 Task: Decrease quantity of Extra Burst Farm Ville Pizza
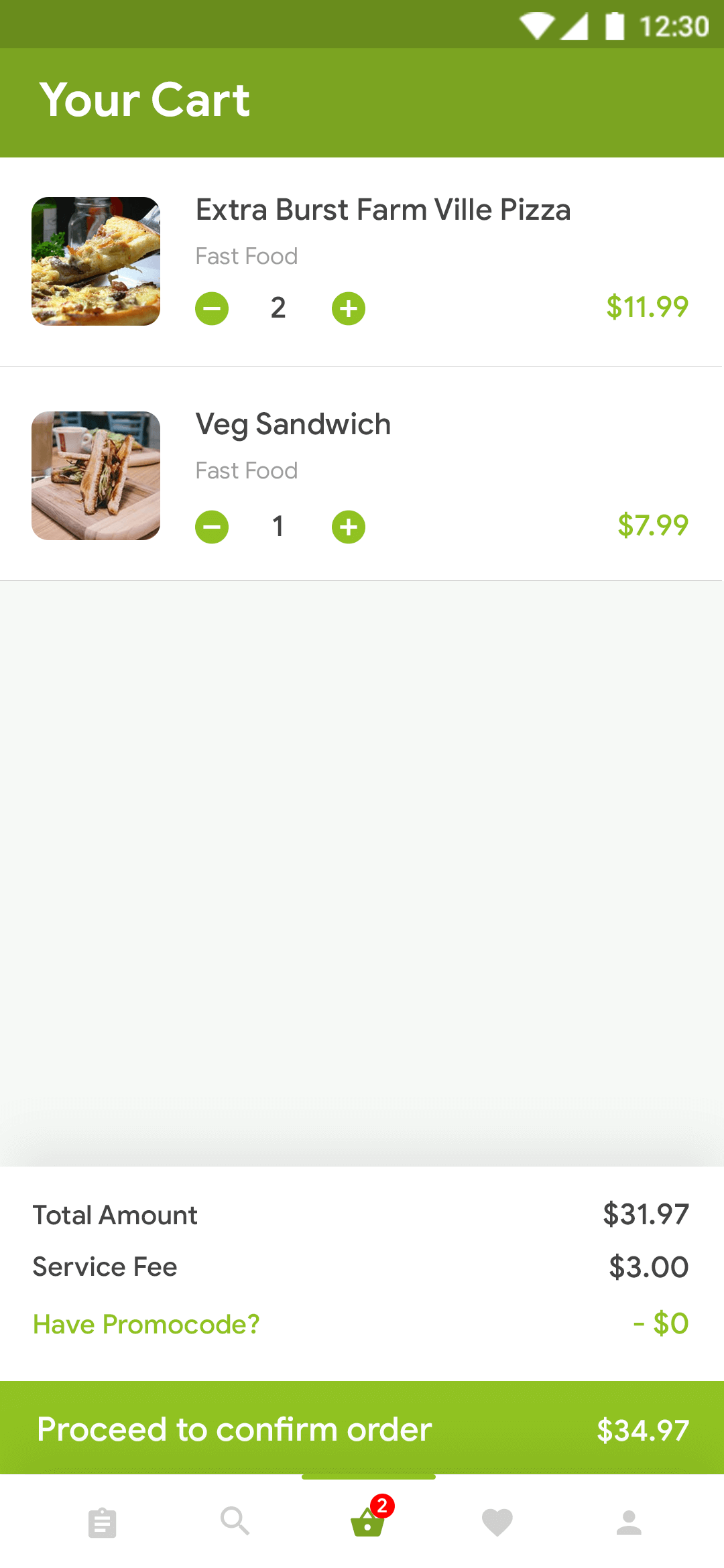212,309
